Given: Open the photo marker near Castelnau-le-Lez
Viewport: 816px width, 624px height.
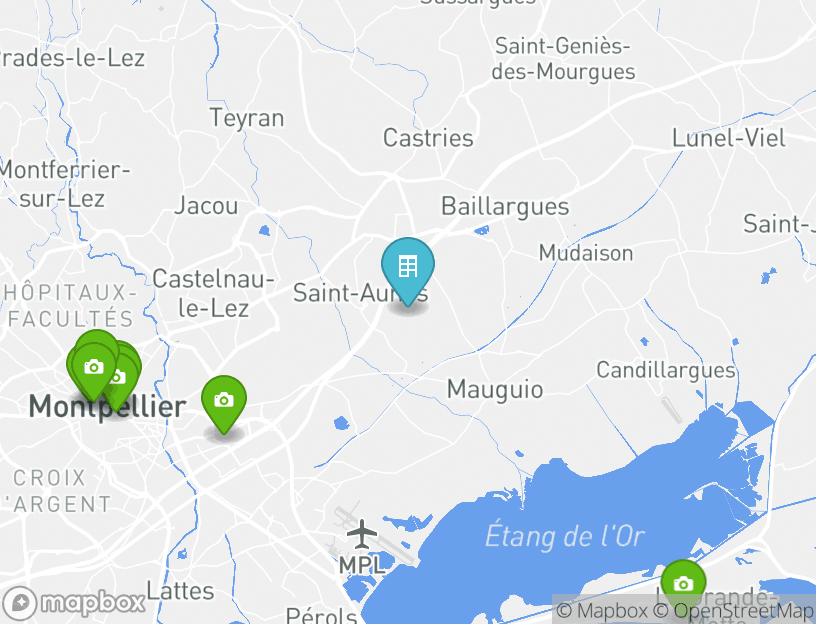Looking at the screenshot, I should (223, 400).
